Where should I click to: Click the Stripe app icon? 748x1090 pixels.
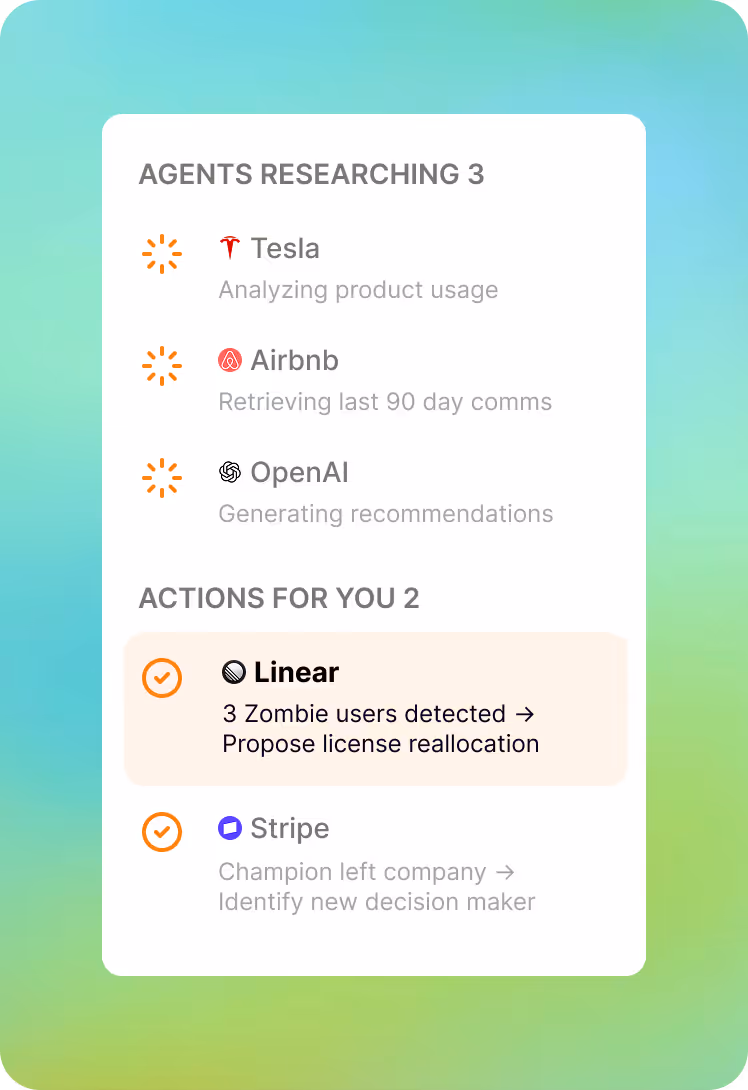[x=232, y=828]
